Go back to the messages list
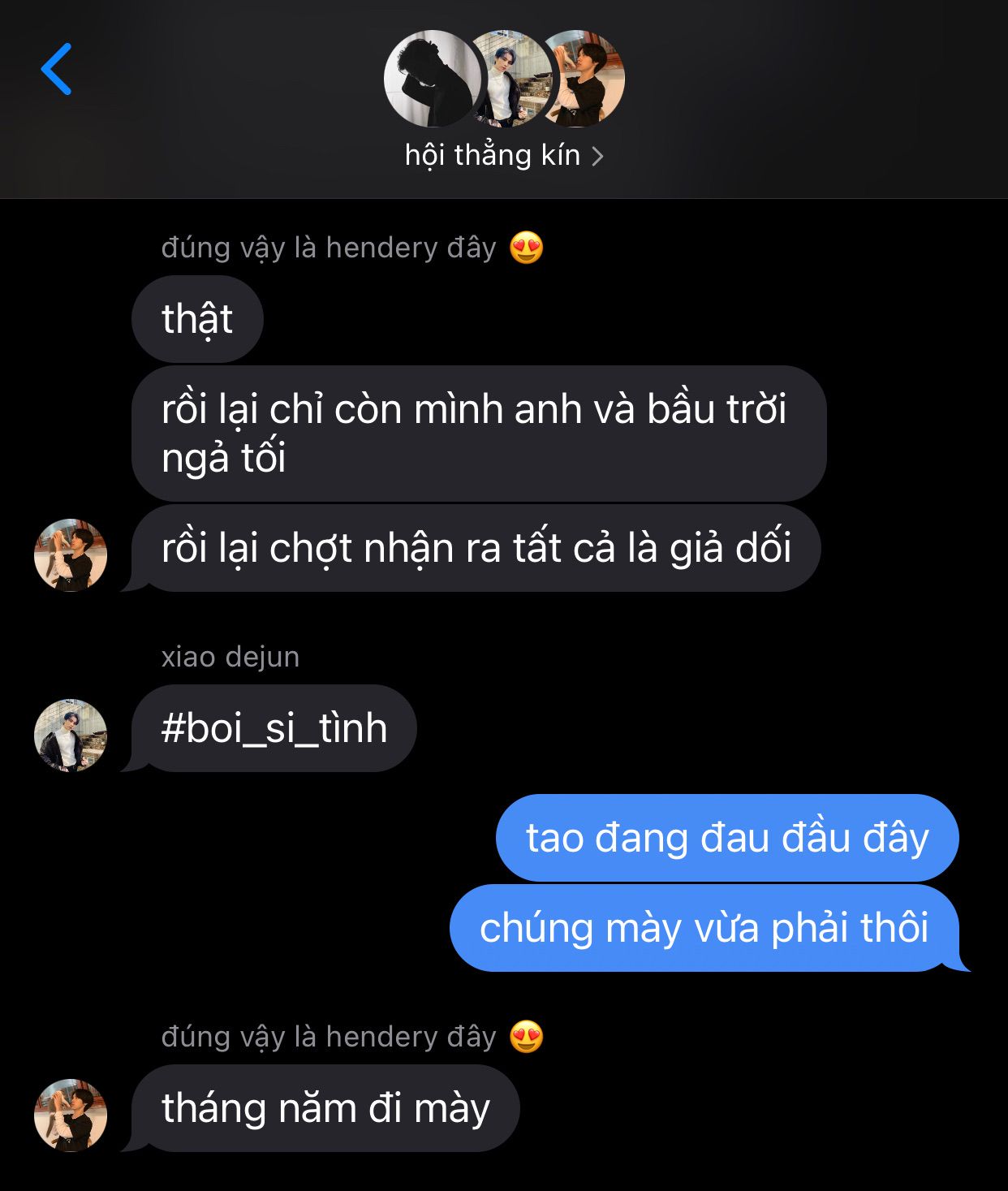This screenshot has height=1191, width=1008. point(57,70)
